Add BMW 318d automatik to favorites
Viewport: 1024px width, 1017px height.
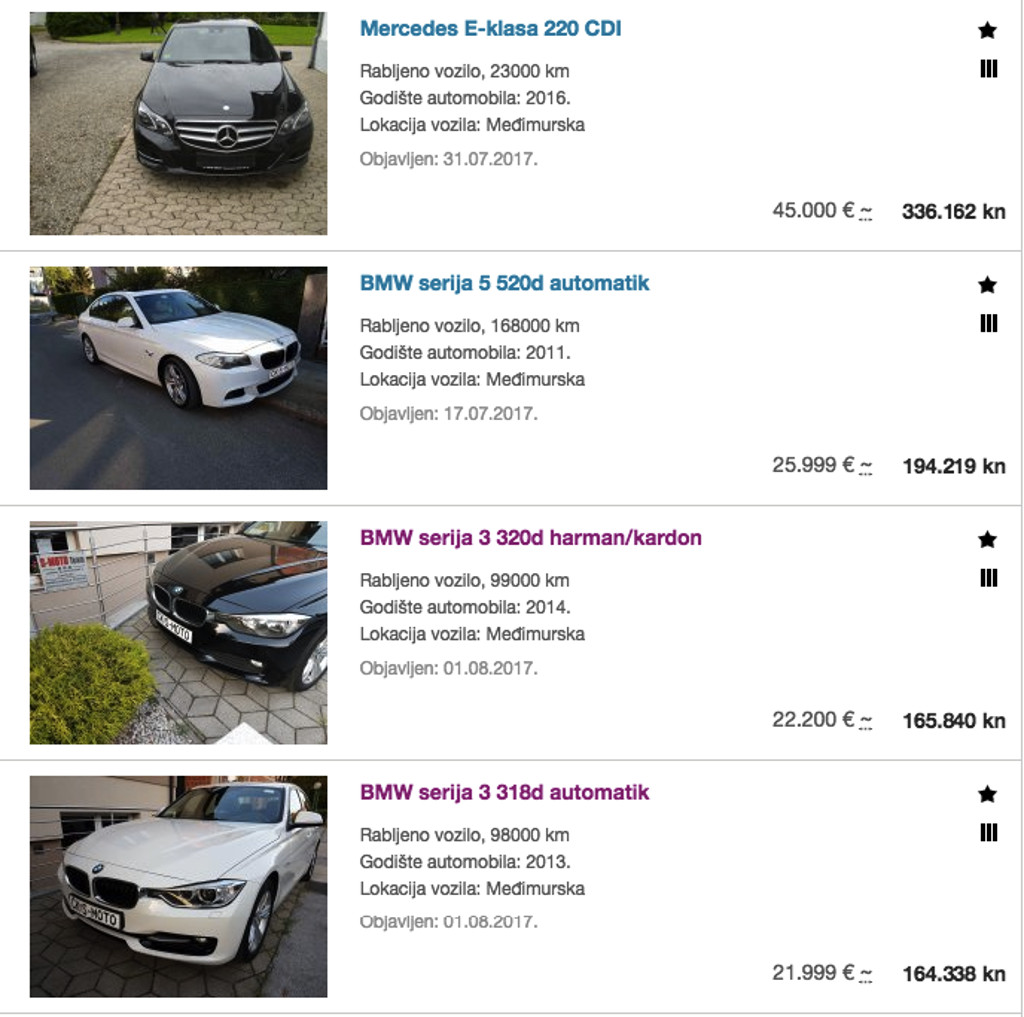(x=988, y=795)
